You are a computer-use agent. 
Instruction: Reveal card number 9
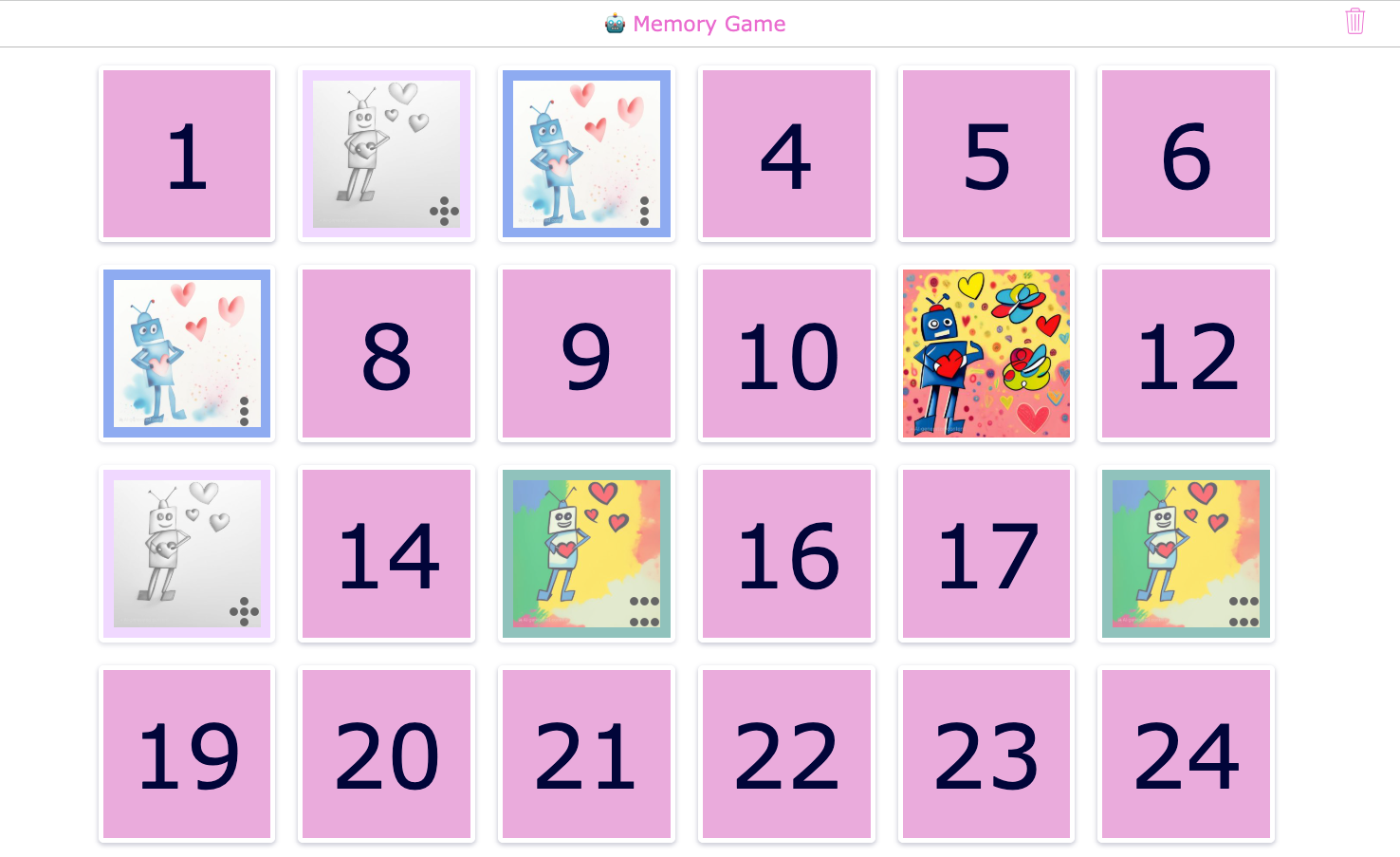click(586, 354)
